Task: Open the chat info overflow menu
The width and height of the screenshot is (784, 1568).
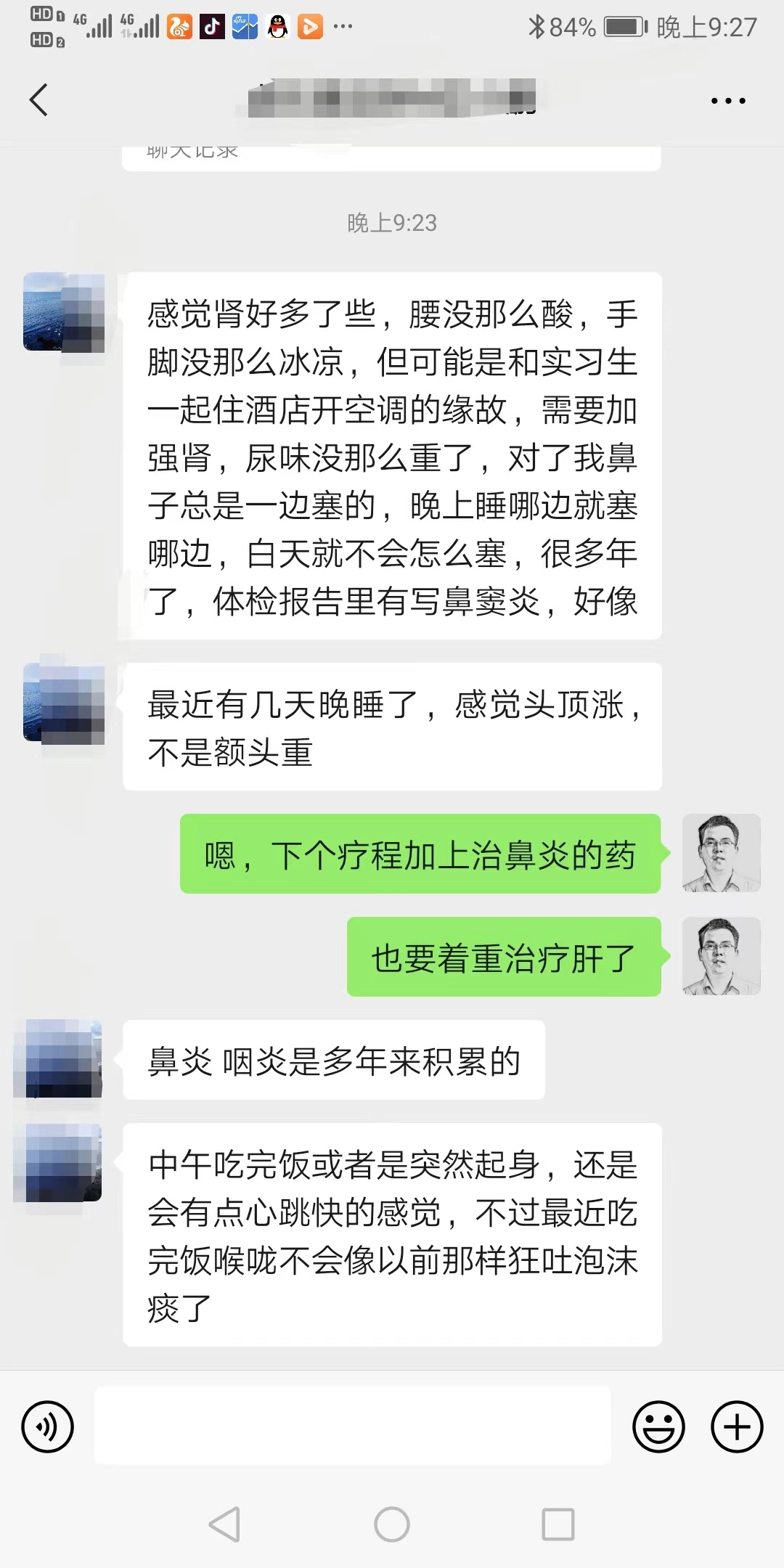Action: (728, 100)
